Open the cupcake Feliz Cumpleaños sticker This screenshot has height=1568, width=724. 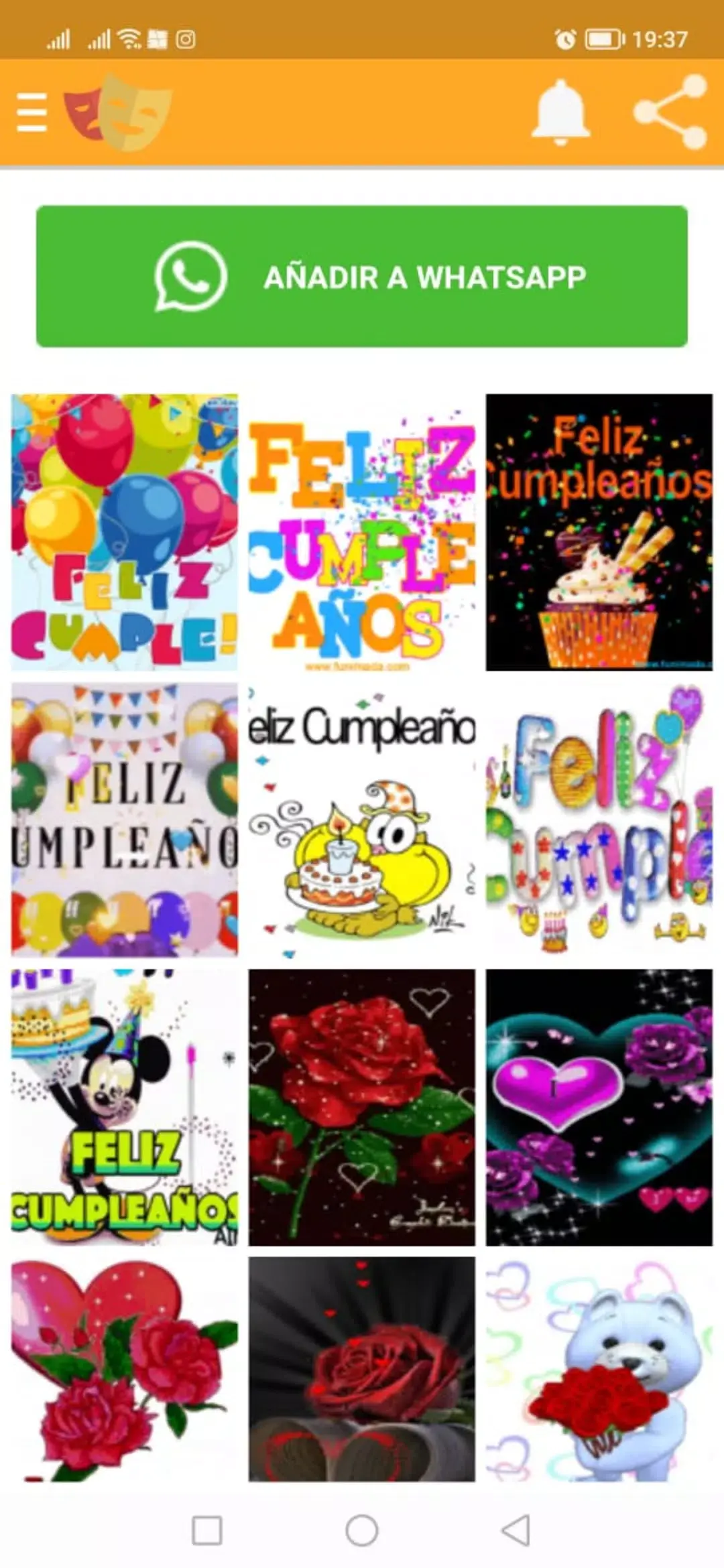(x=599, y=532)
